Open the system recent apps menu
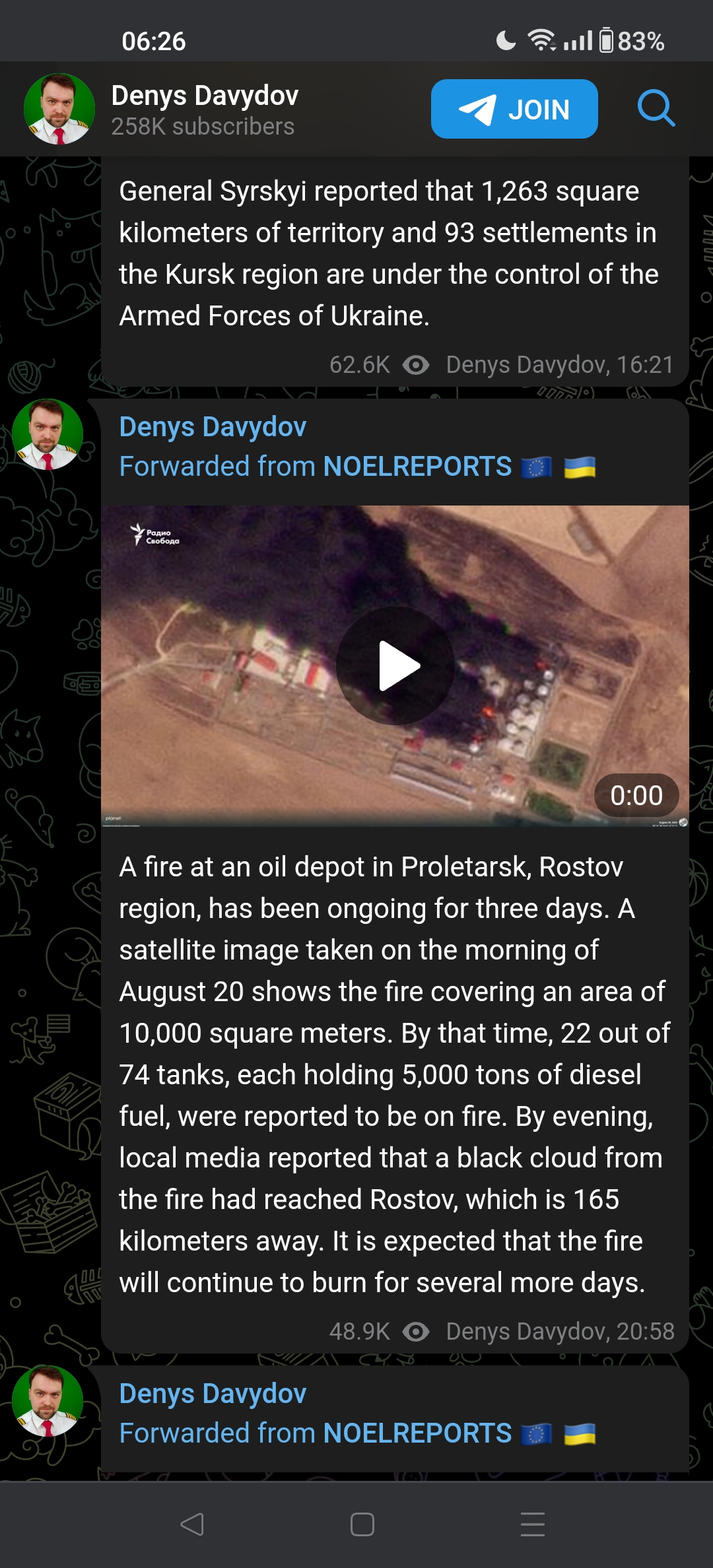The image size is (713, 1568). pos(532,1524)
